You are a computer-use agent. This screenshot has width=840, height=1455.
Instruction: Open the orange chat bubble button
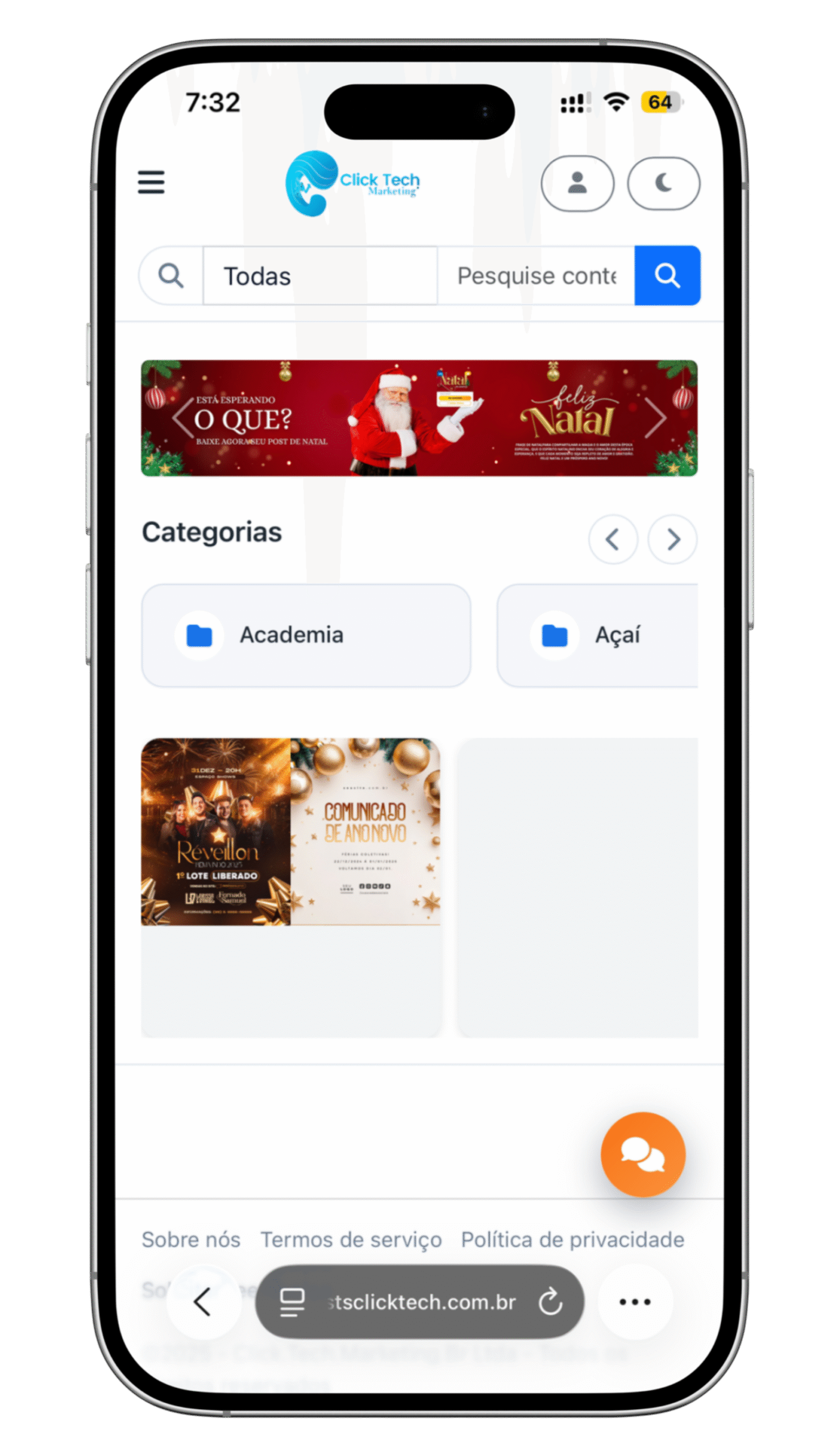pos(643,1154)
